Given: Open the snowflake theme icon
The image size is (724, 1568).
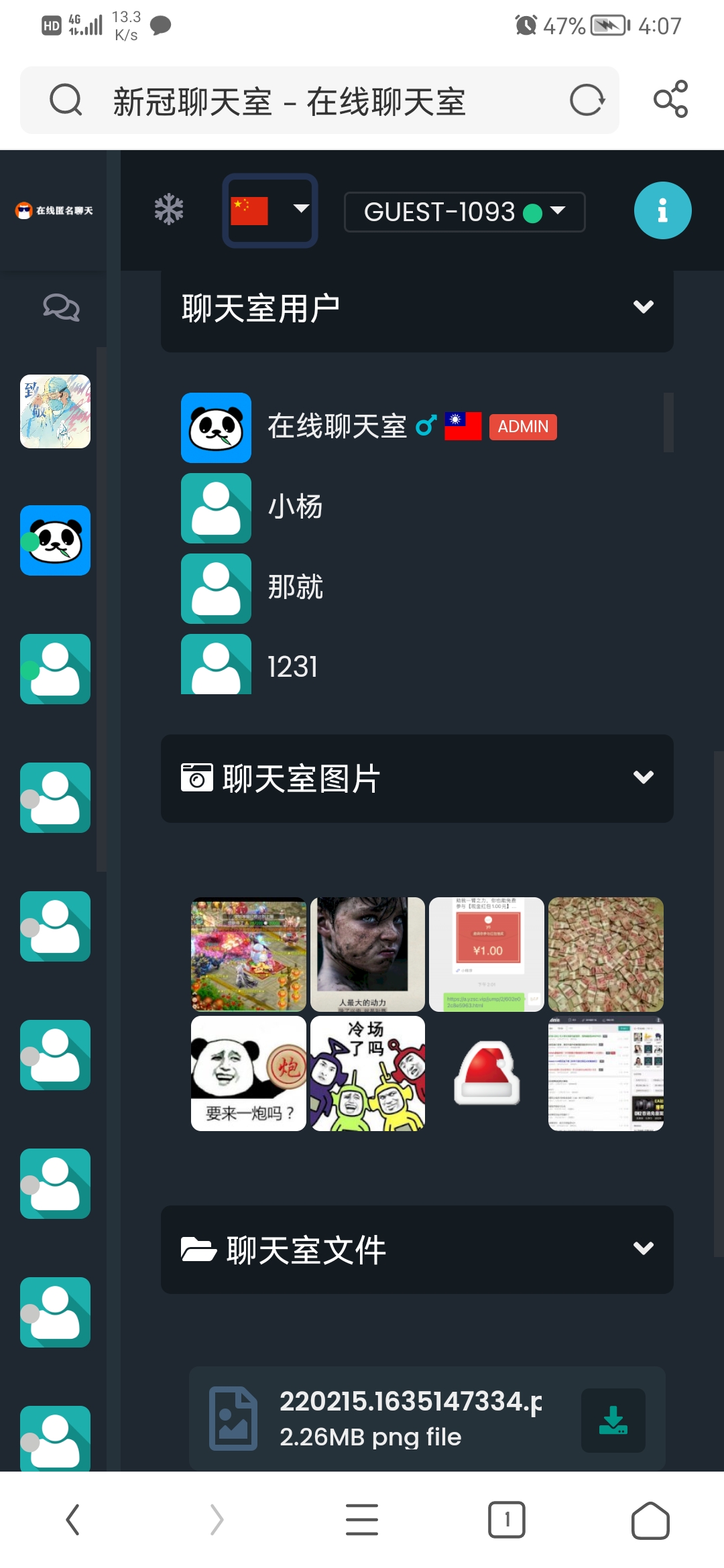Looking at the screenshot, I should pos(169,210).
